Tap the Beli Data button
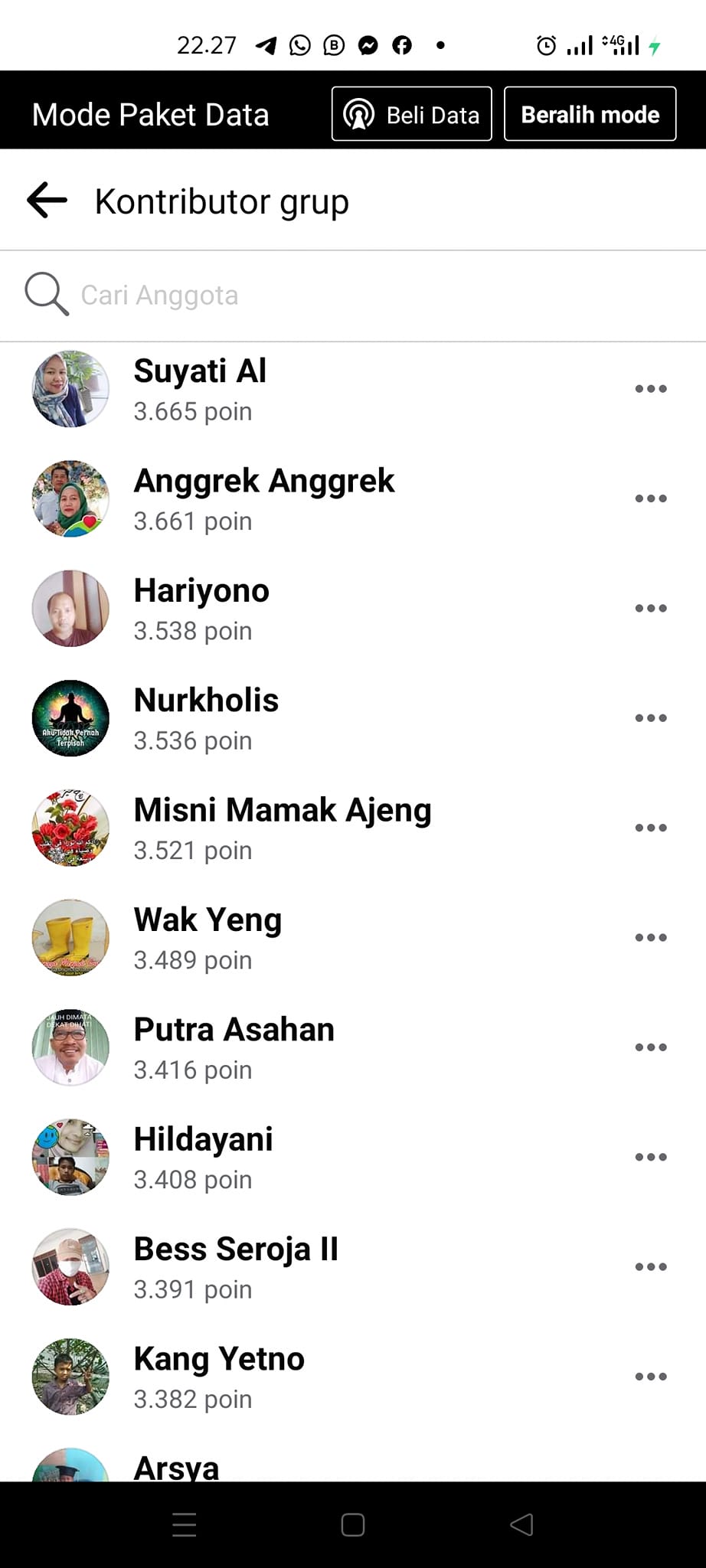Screen dimensions: 706x1568 click(x=411, y=115)
